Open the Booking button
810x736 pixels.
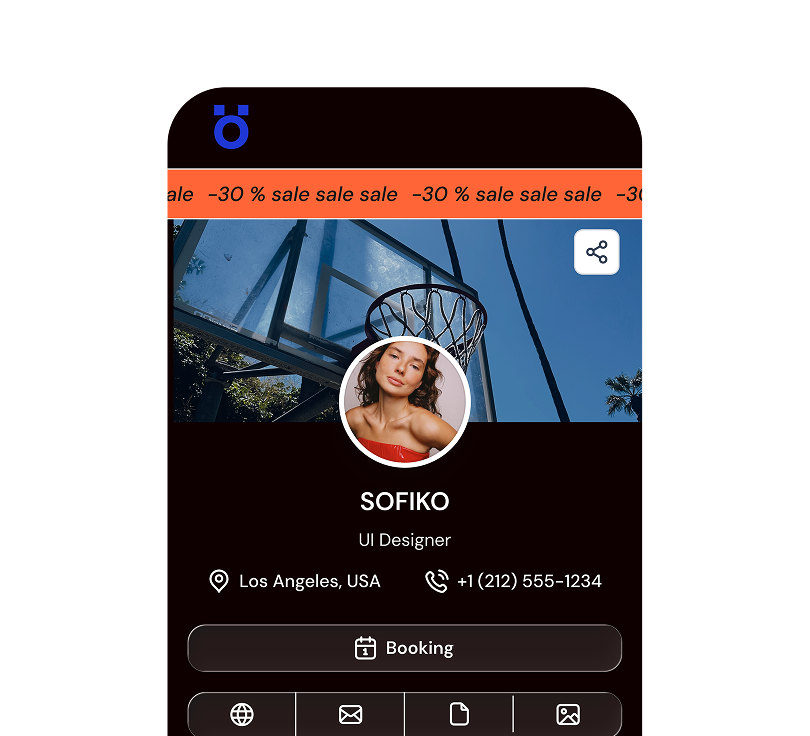click(x=404, y=648)
